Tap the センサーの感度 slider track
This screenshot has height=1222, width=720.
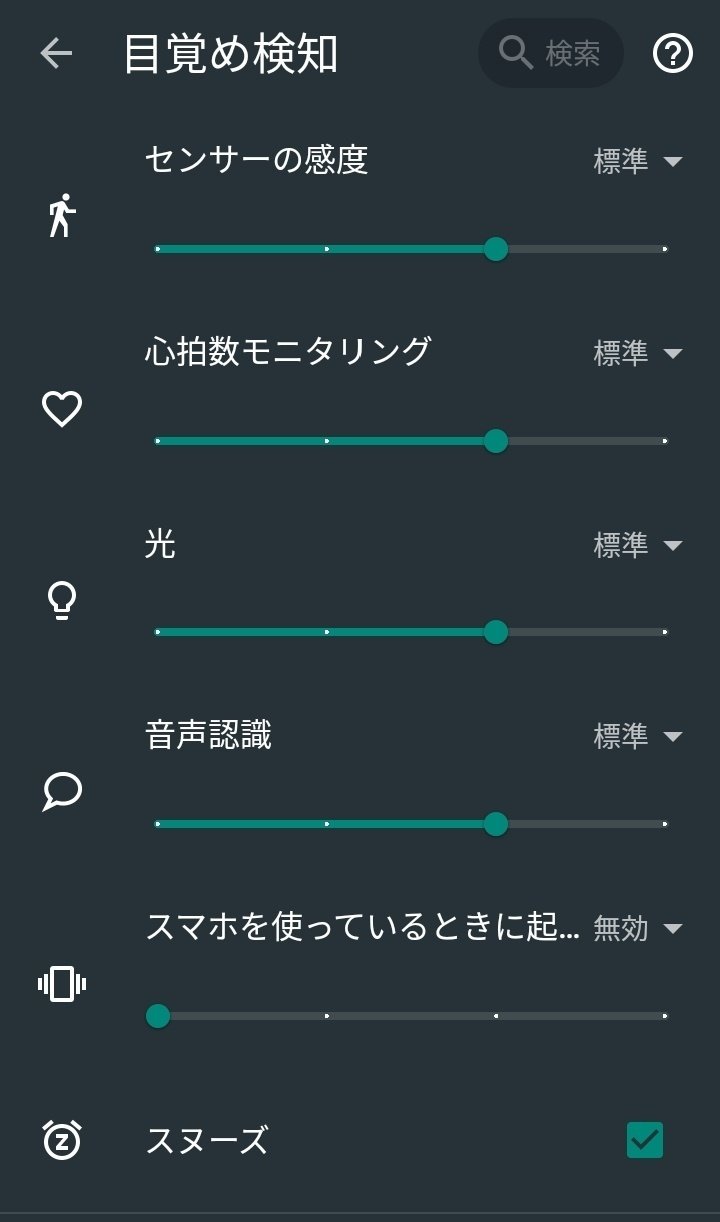(x=411, y=248)
